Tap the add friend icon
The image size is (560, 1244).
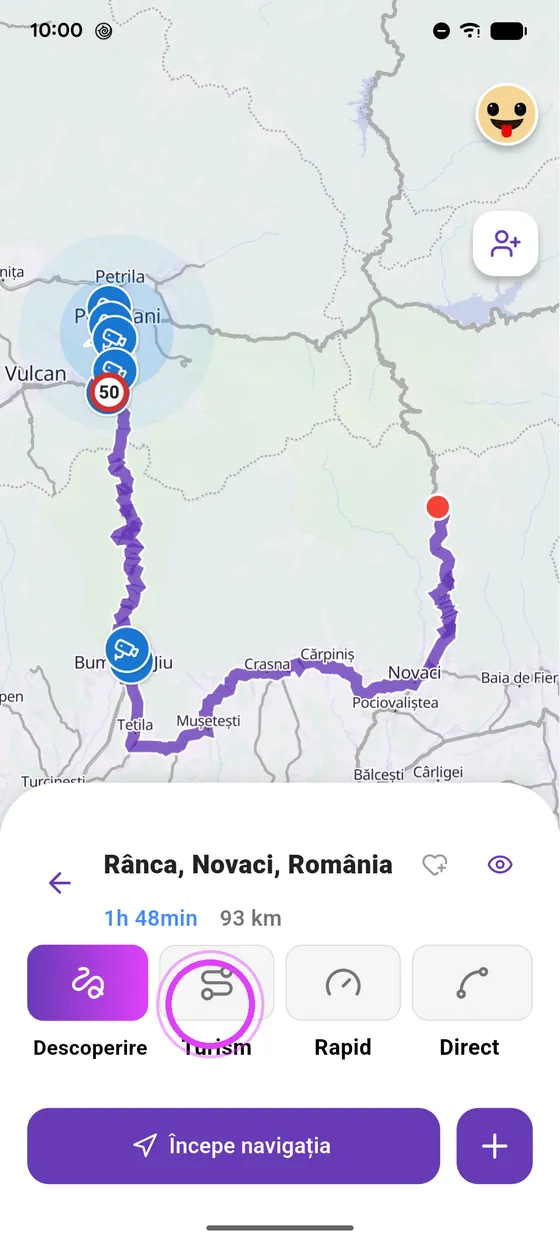506,243
